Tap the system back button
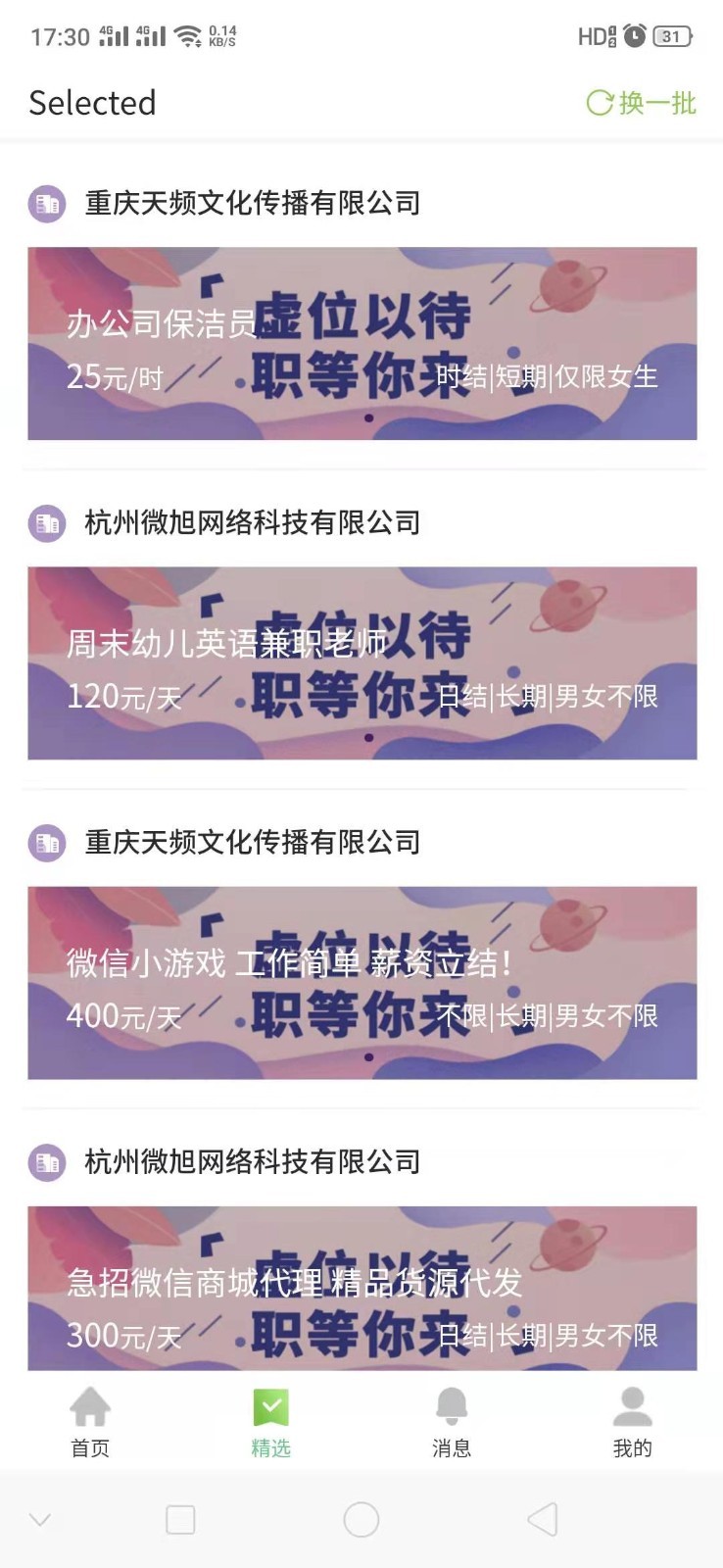Viewport: 723px width, 1568px height. [x=542, y=1519]
